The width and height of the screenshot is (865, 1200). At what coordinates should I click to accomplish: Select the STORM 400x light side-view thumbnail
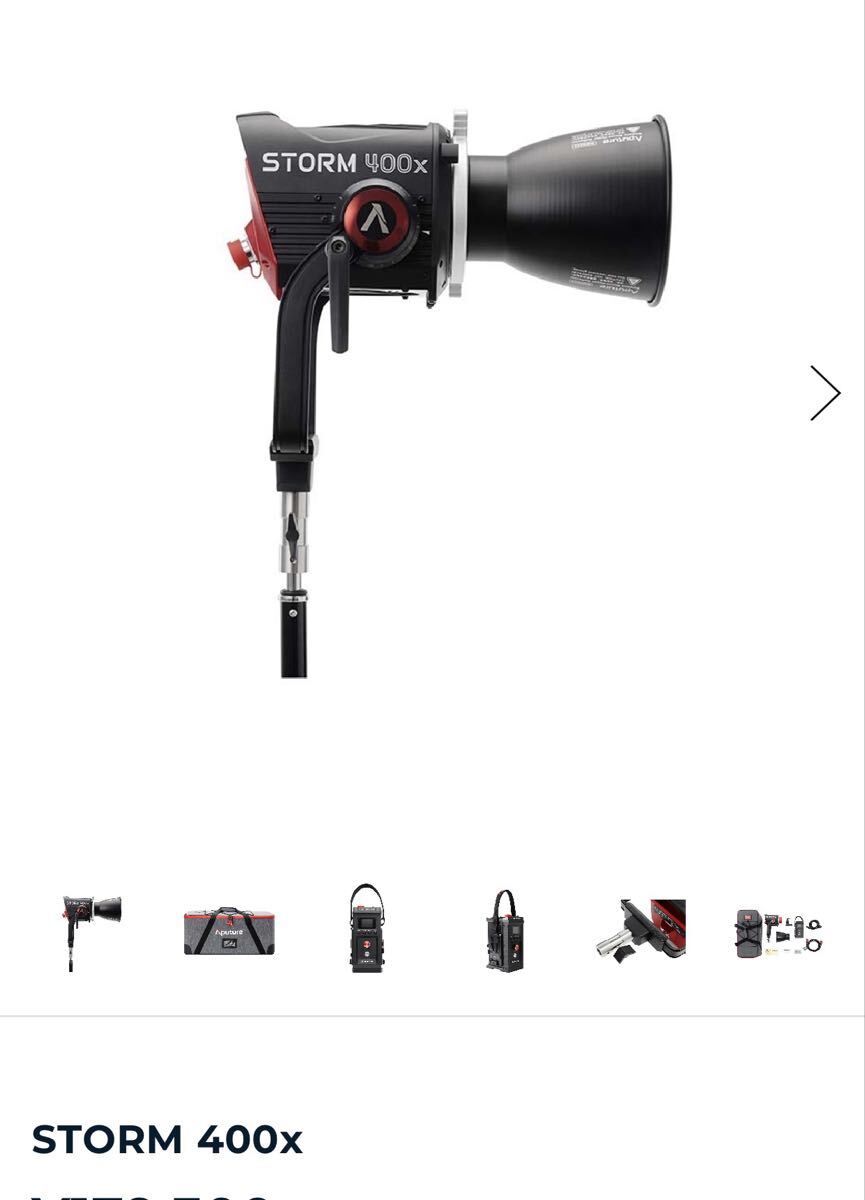click(92, 931)
